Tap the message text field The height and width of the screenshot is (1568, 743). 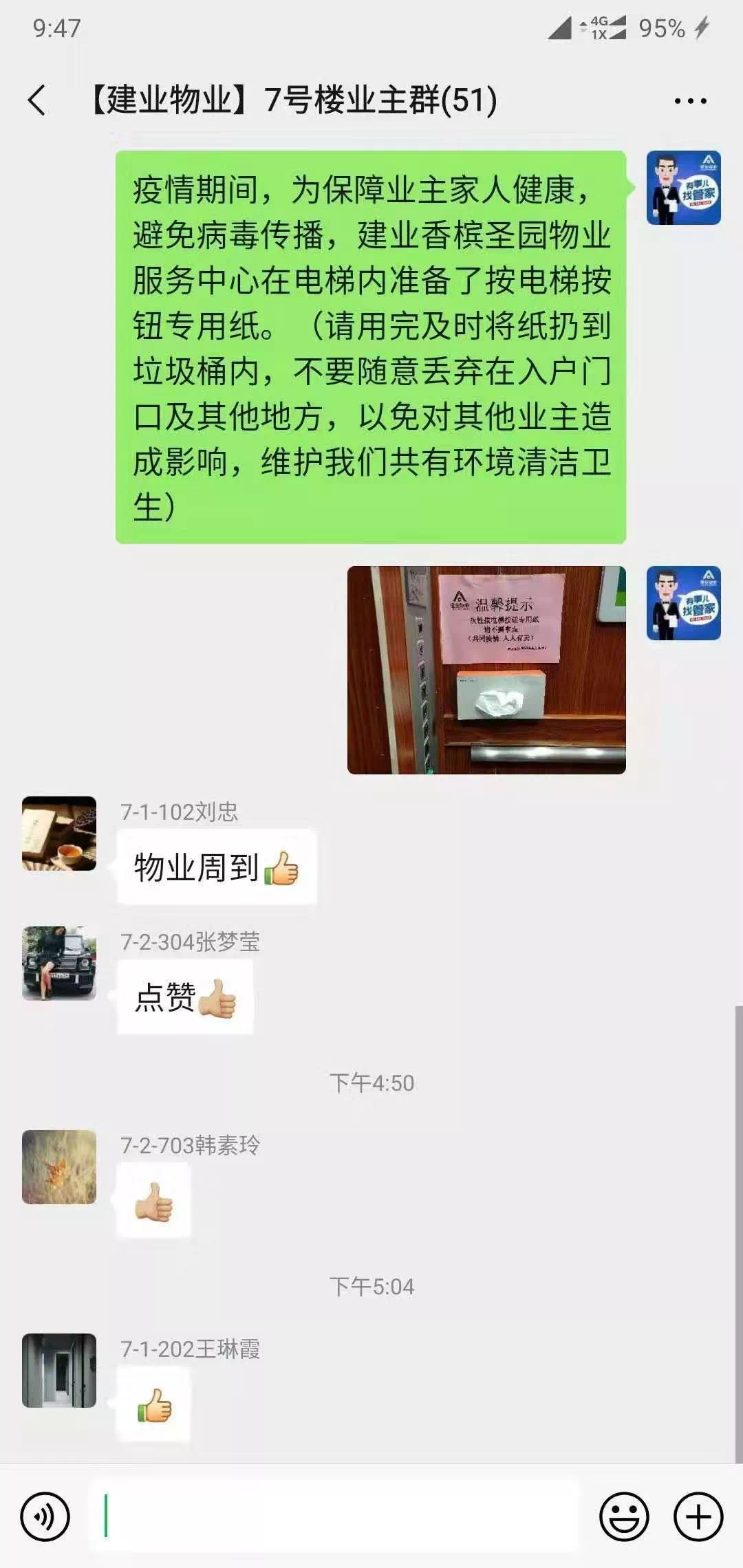click(337, 1516)
